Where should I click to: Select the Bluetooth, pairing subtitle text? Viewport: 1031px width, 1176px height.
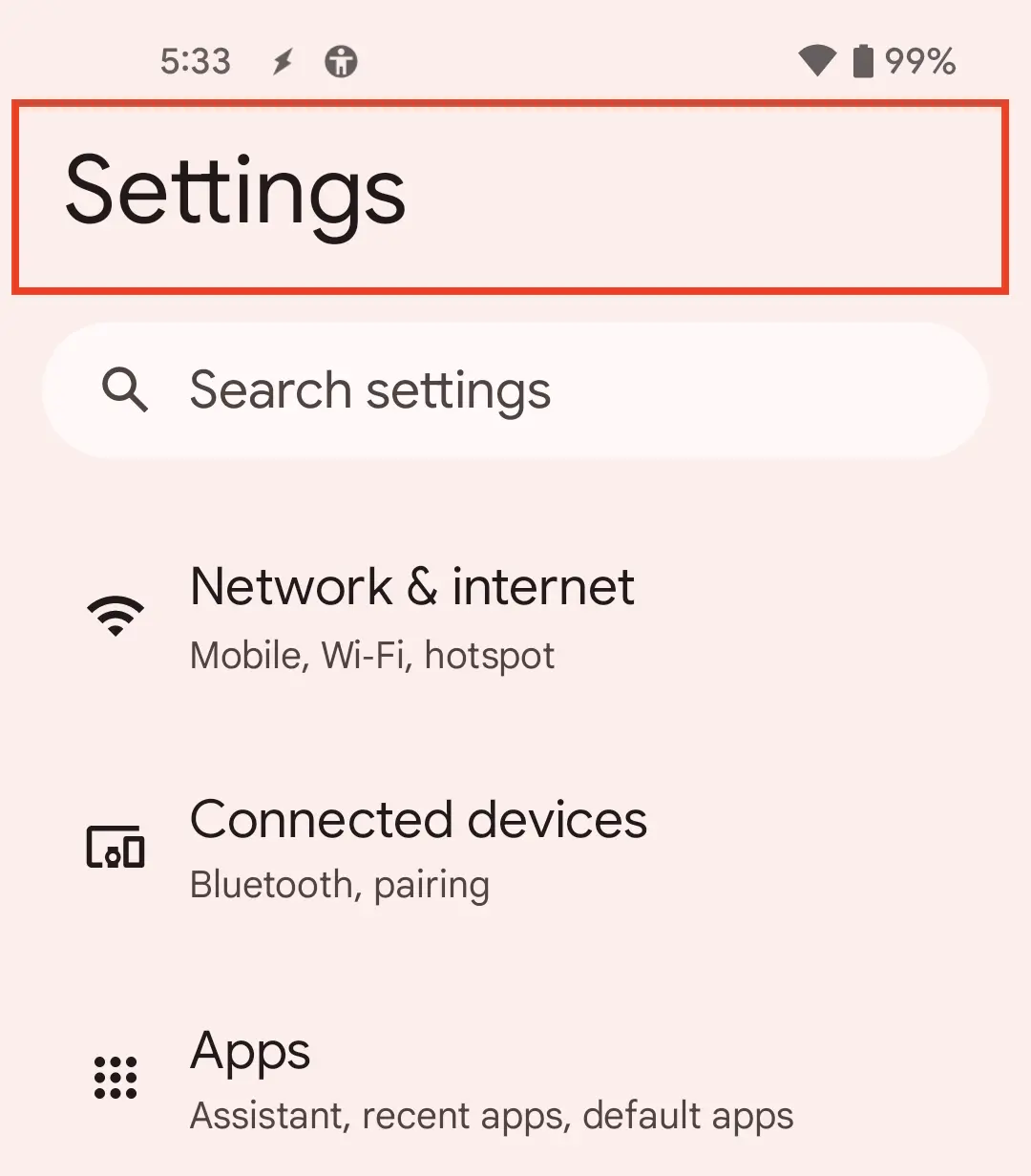(x=339, y=884)
